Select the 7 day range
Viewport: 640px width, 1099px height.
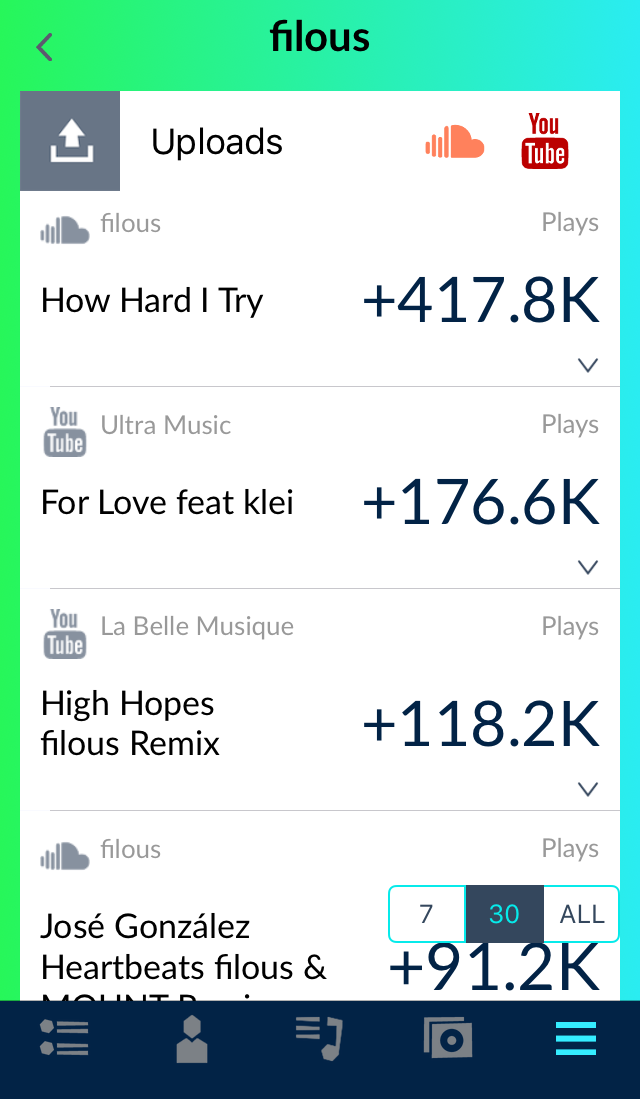click(x=427, y=914)
